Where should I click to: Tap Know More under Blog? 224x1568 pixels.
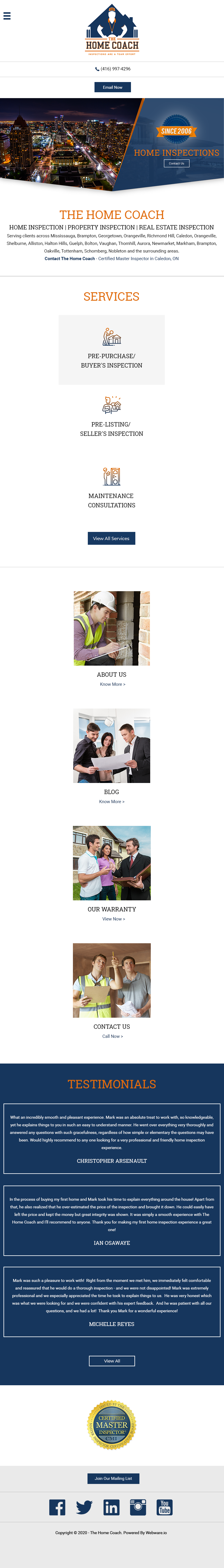pyautogui.click(x=111, y=802)
